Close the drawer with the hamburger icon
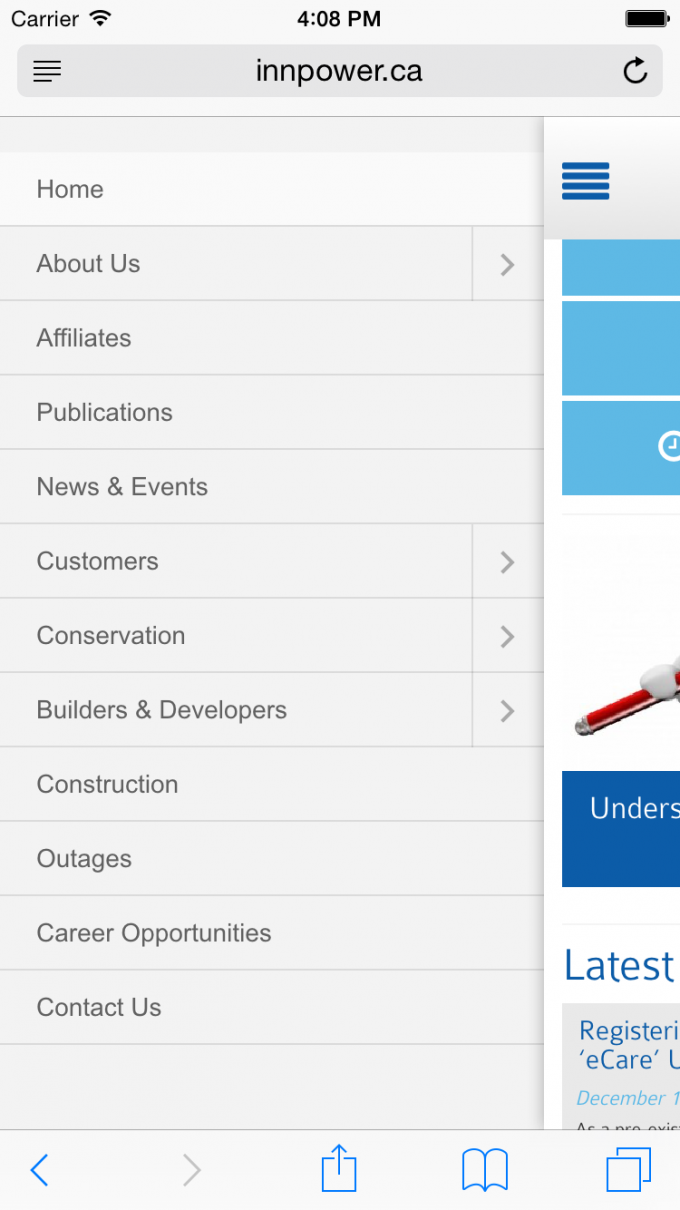Viewport: 680px width, 1210px height. (x=585, y=181)
